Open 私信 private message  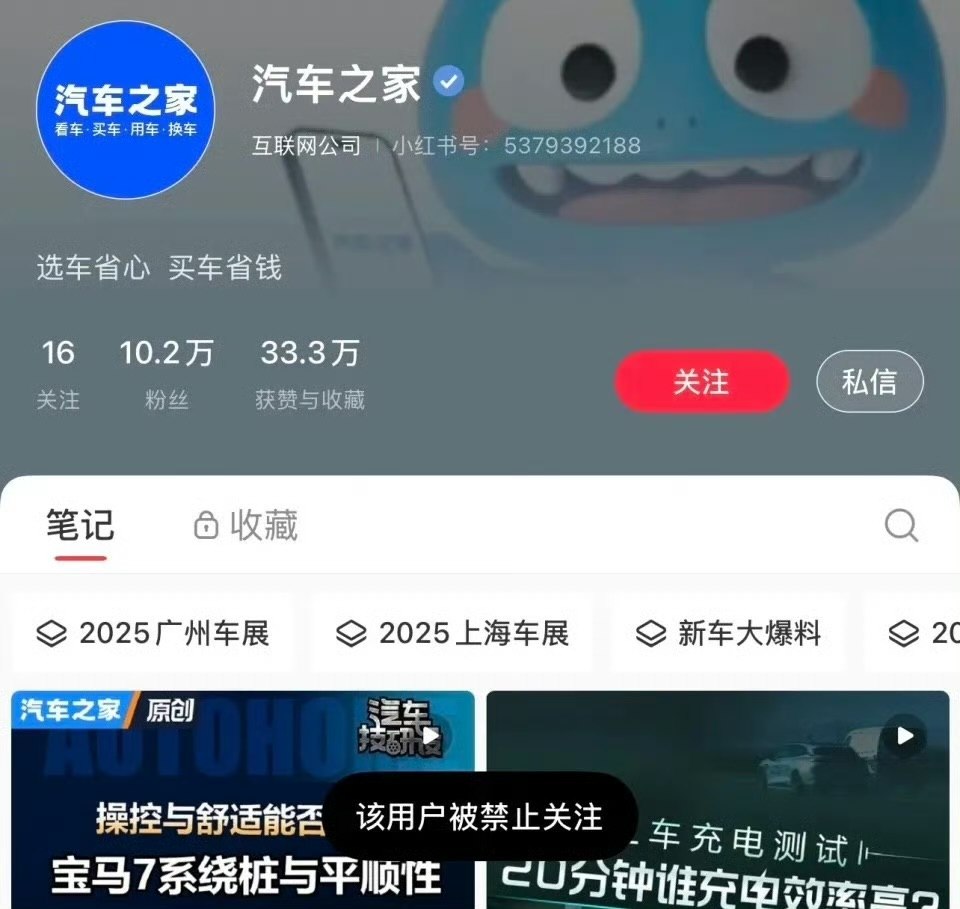(869, 381)
